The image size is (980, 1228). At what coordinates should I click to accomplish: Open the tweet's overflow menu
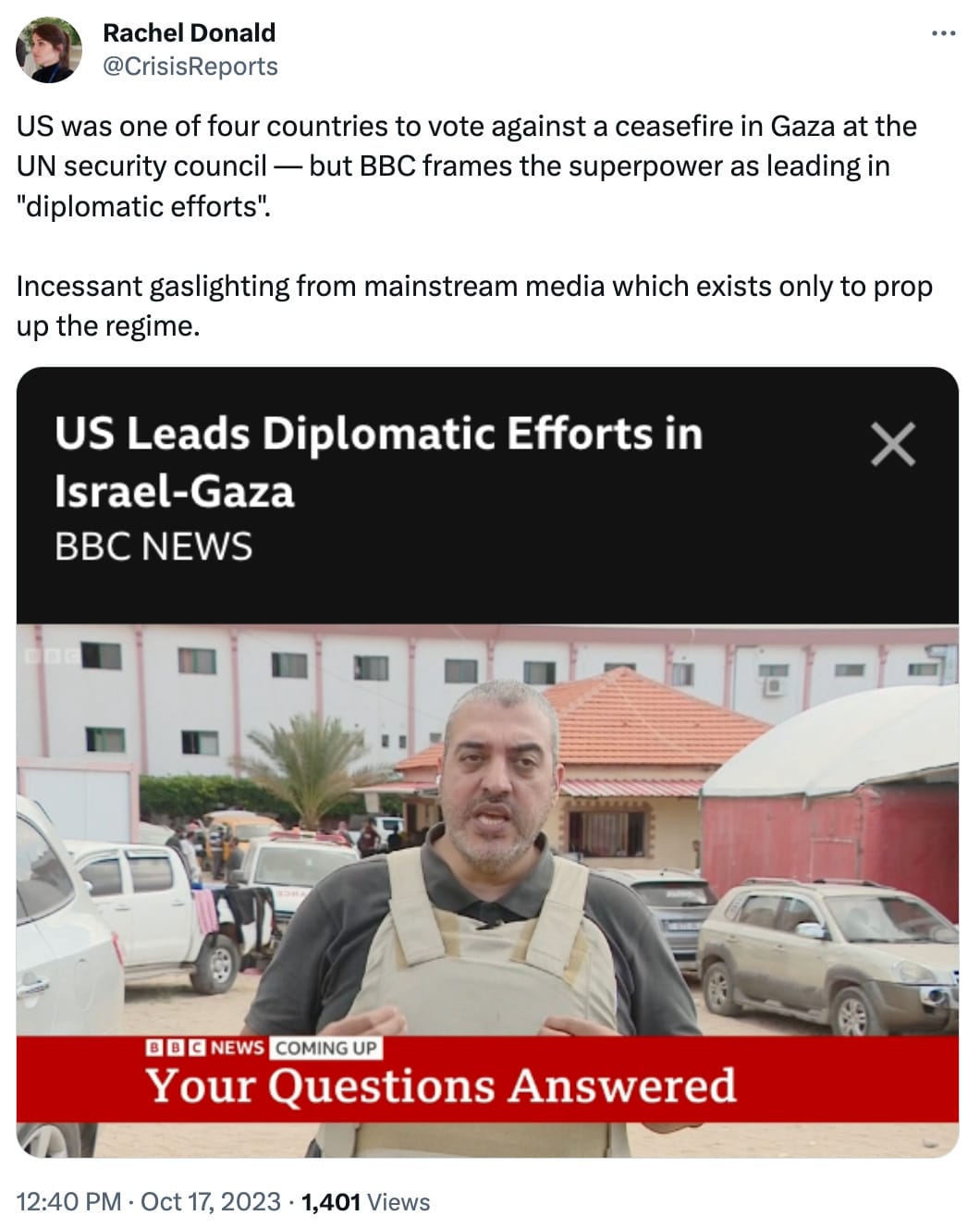pyautogui.click(x=942, y=34)
